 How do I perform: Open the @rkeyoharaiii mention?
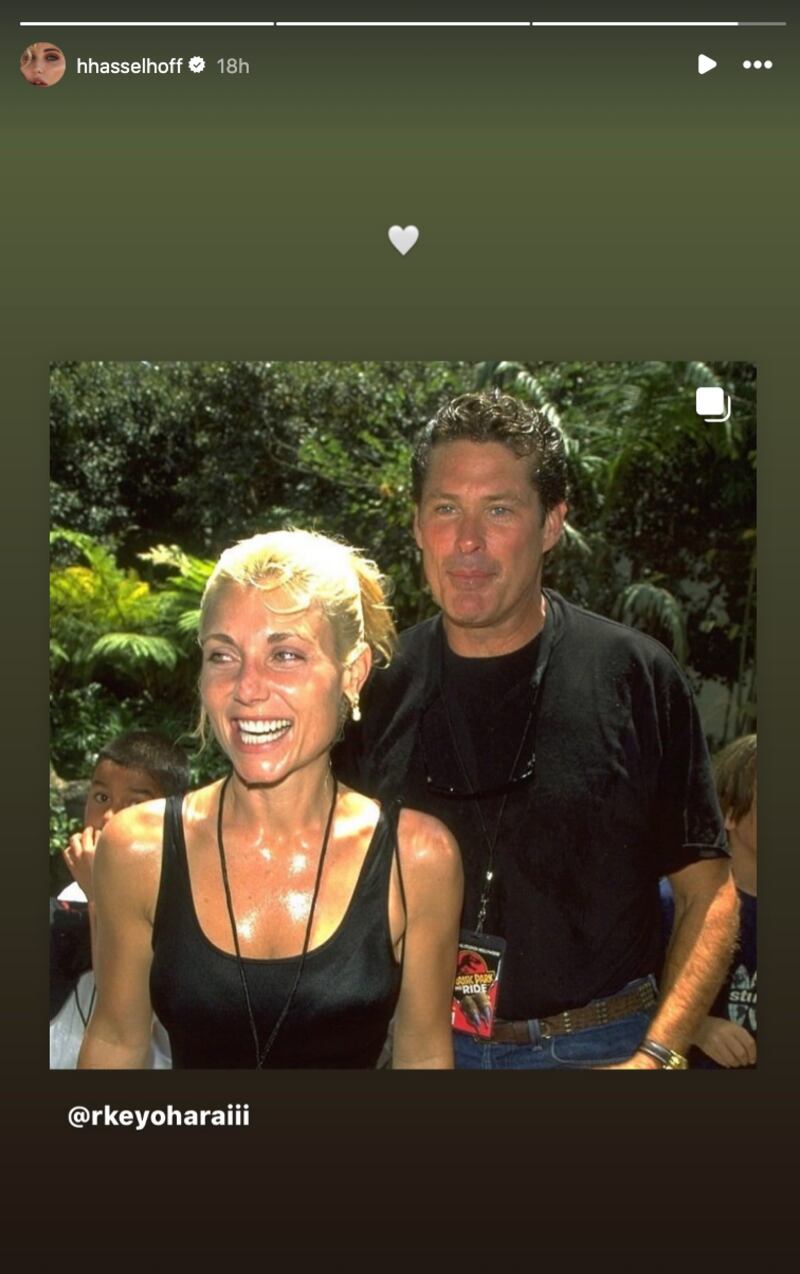tap(158, 1116)
